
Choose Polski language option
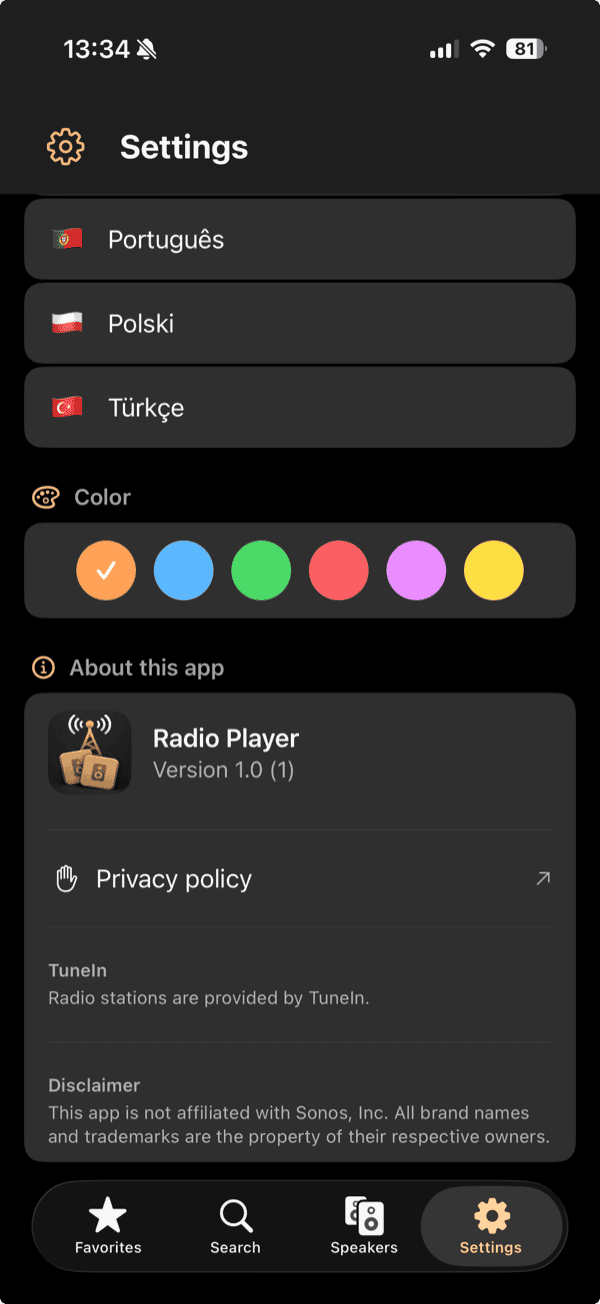[x=300, y=324]
